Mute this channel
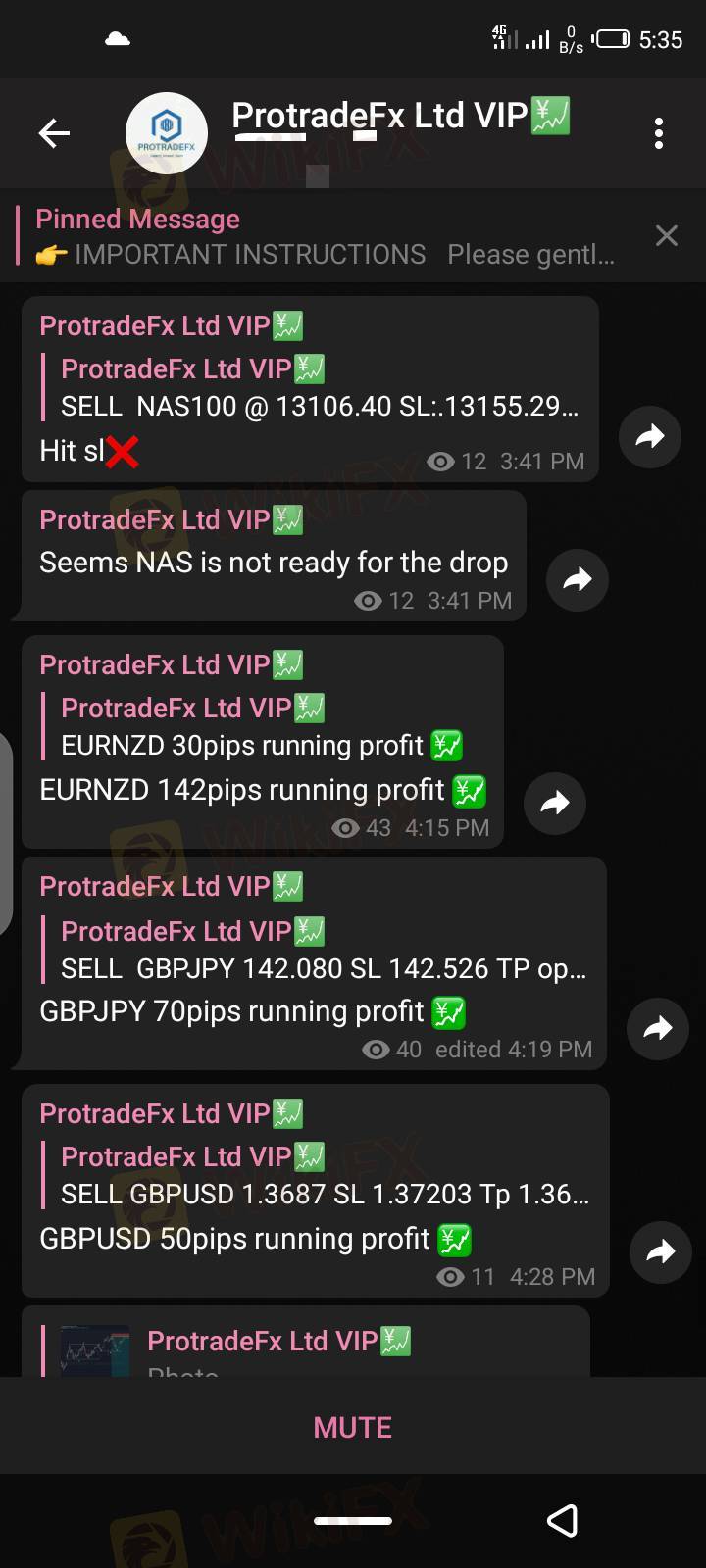The height and width of the screenshot is (1568, 706). point(353,1427)
